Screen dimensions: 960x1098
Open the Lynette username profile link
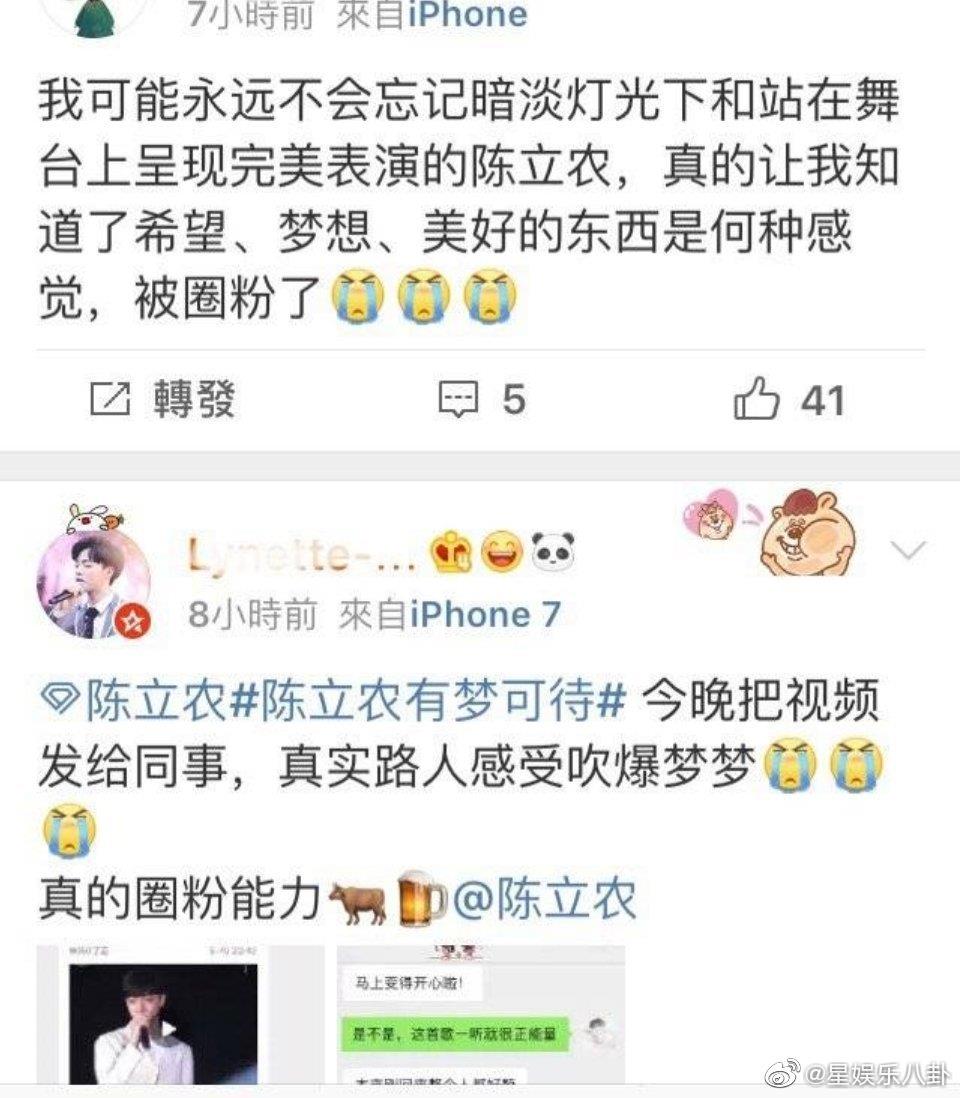pyautogui.click(x=300, y=553)
